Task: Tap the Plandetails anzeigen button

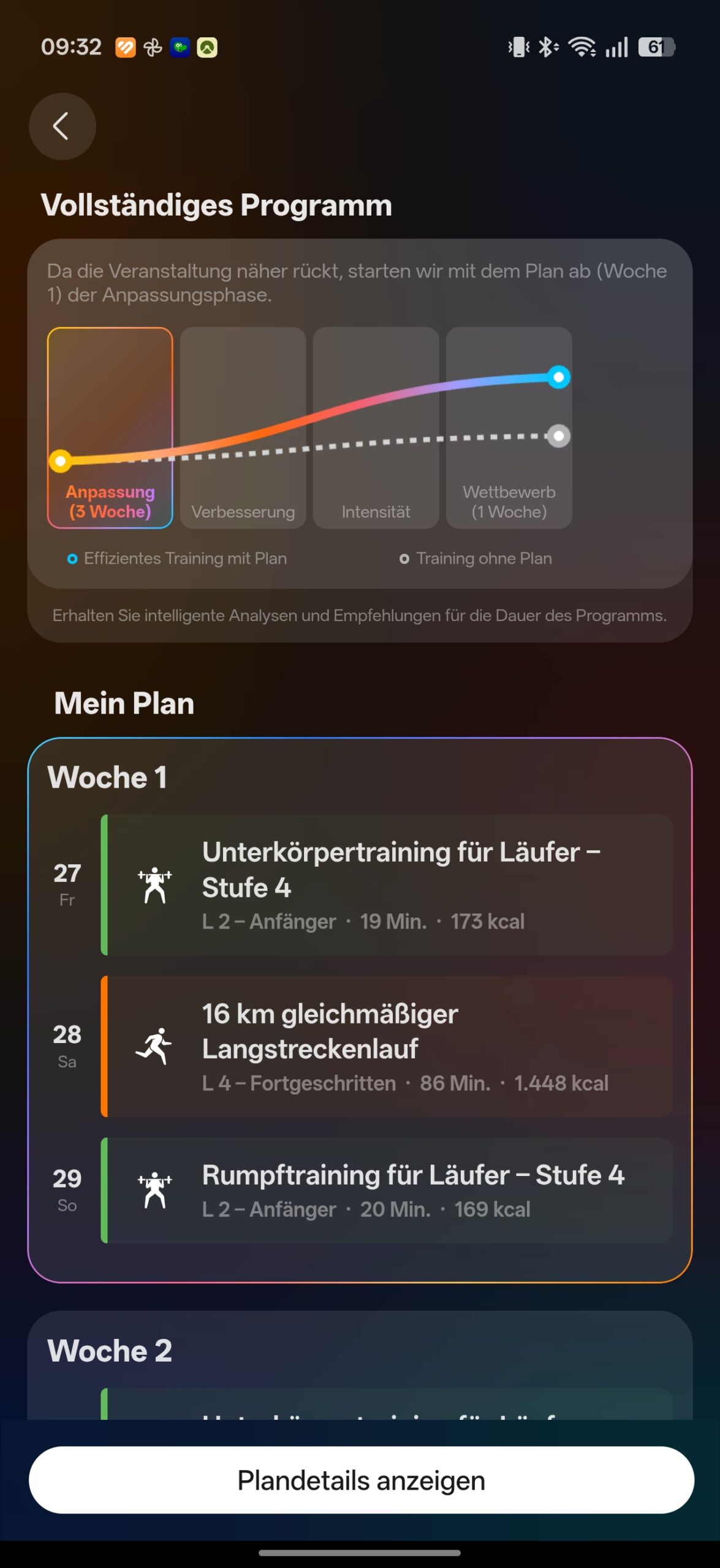Action: 361,1480
